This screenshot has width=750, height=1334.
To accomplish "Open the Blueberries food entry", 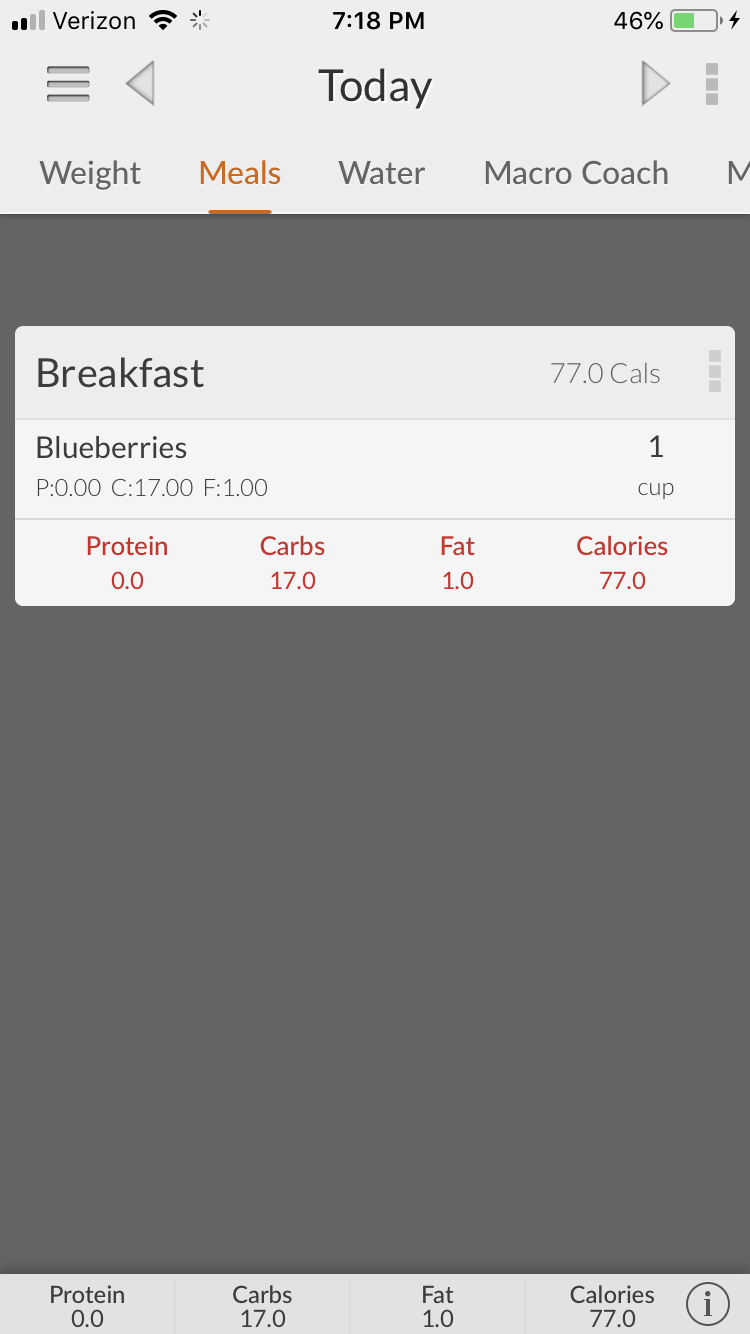I will pos(375,469).
